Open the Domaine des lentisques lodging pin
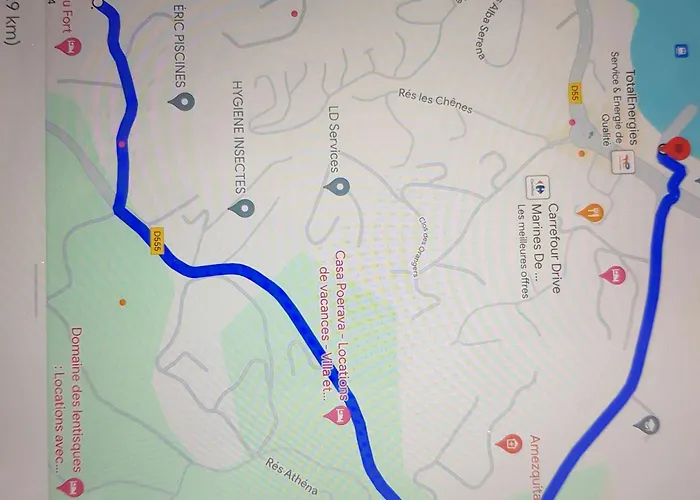The width and height of the screenshot is (700, 500). point(73,488)
